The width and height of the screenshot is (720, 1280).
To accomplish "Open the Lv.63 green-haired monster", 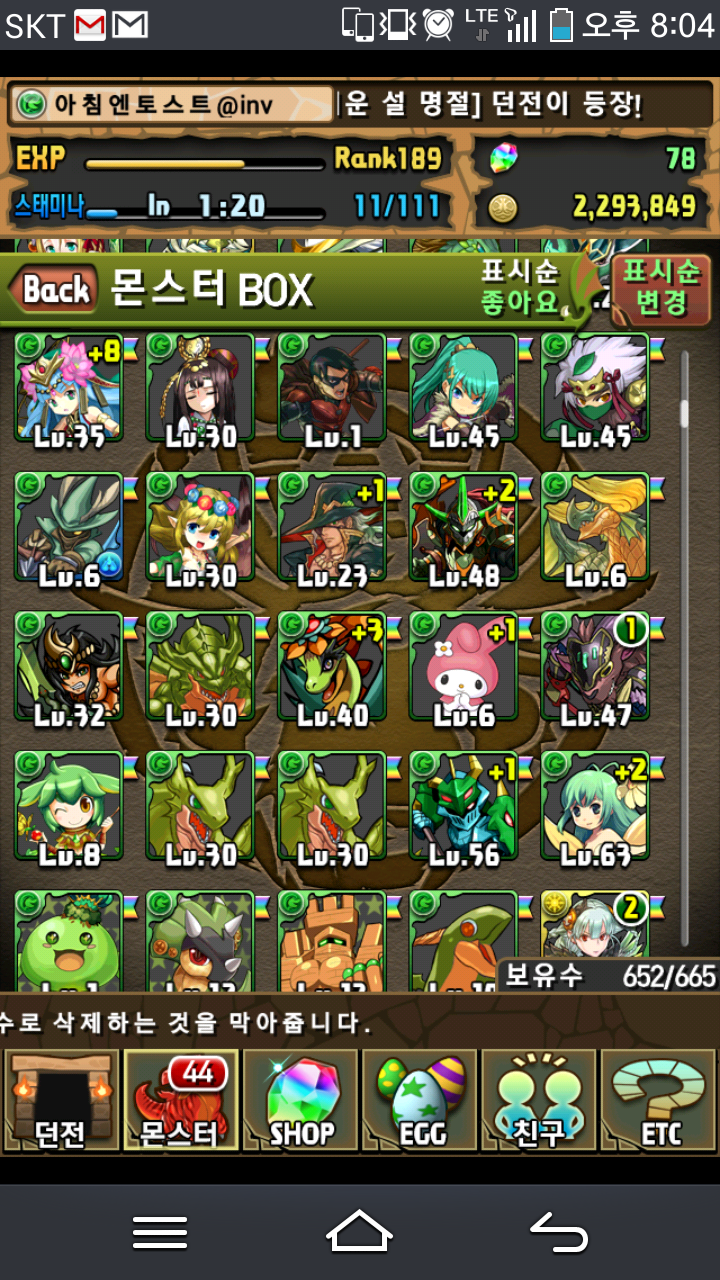I will click(x=597, y=808).
